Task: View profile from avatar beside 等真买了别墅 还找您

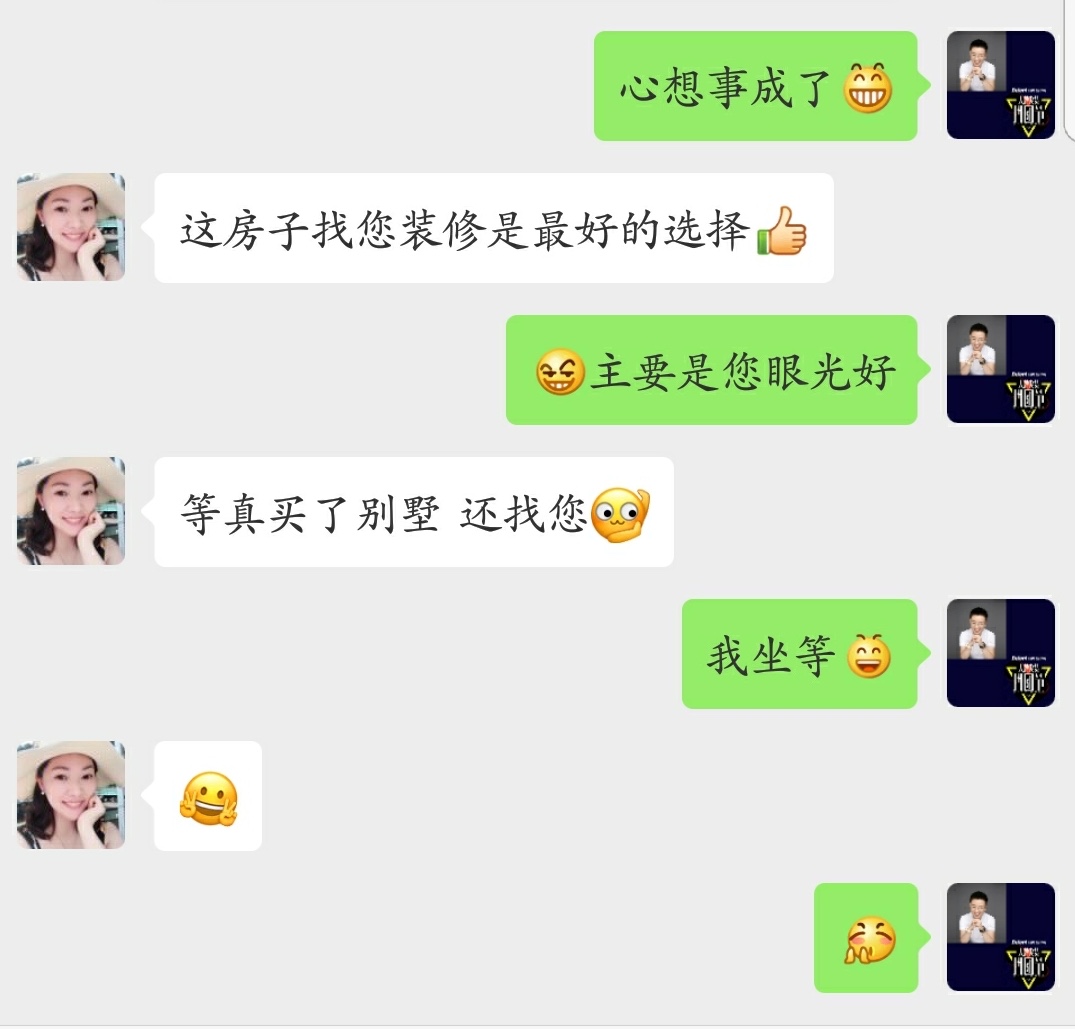Action: [x=71, y=511]
